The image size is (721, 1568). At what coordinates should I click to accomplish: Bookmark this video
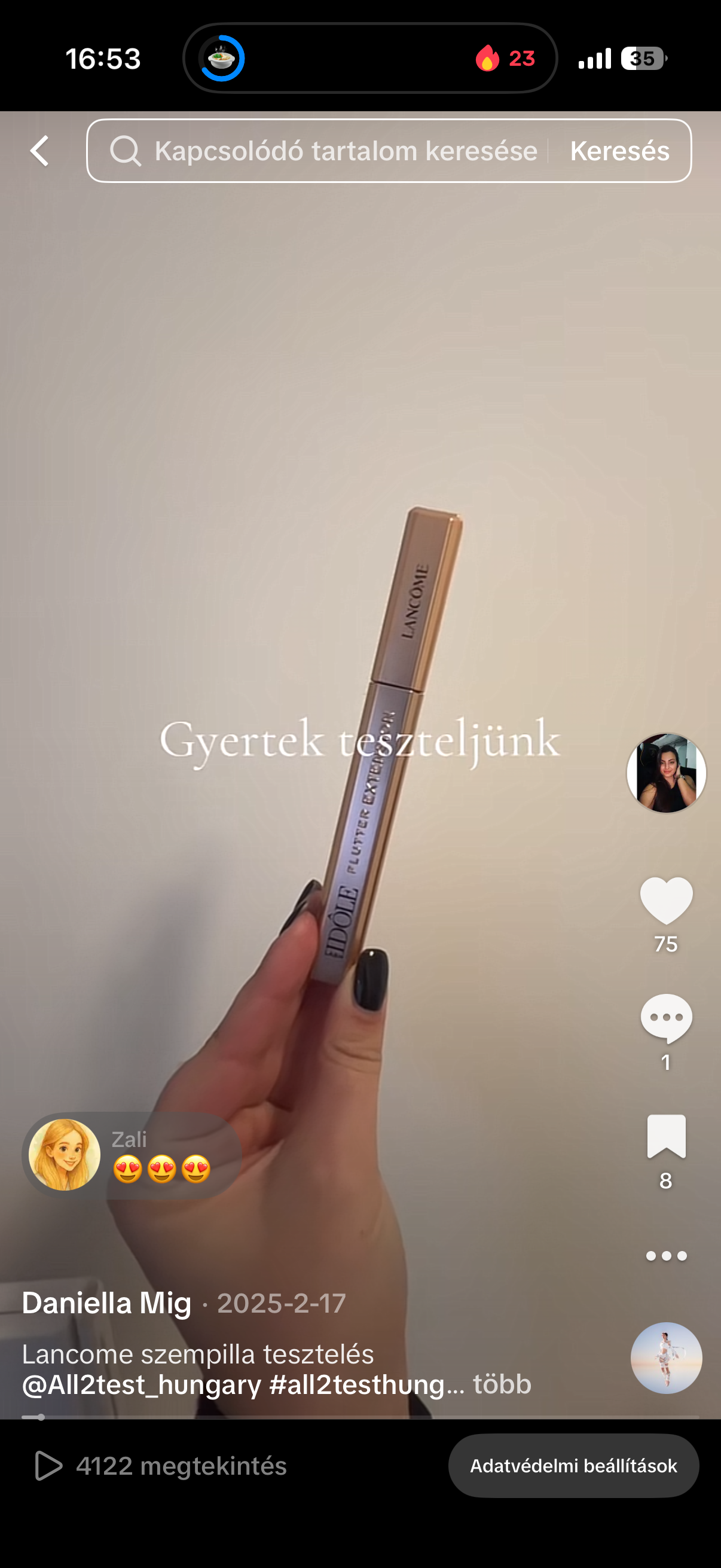(x=665, y=1136)
